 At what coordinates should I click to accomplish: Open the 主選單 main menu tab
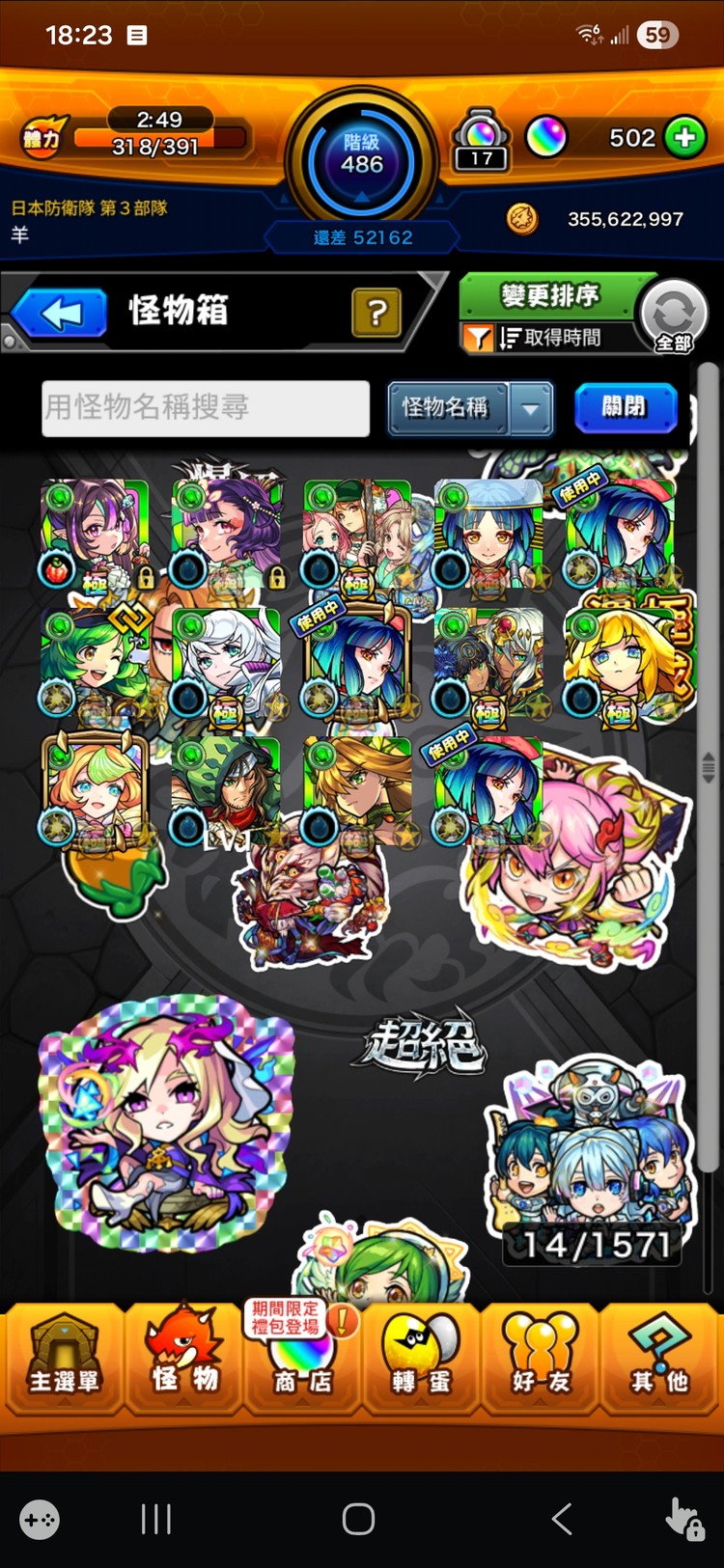coord(64,1359)
